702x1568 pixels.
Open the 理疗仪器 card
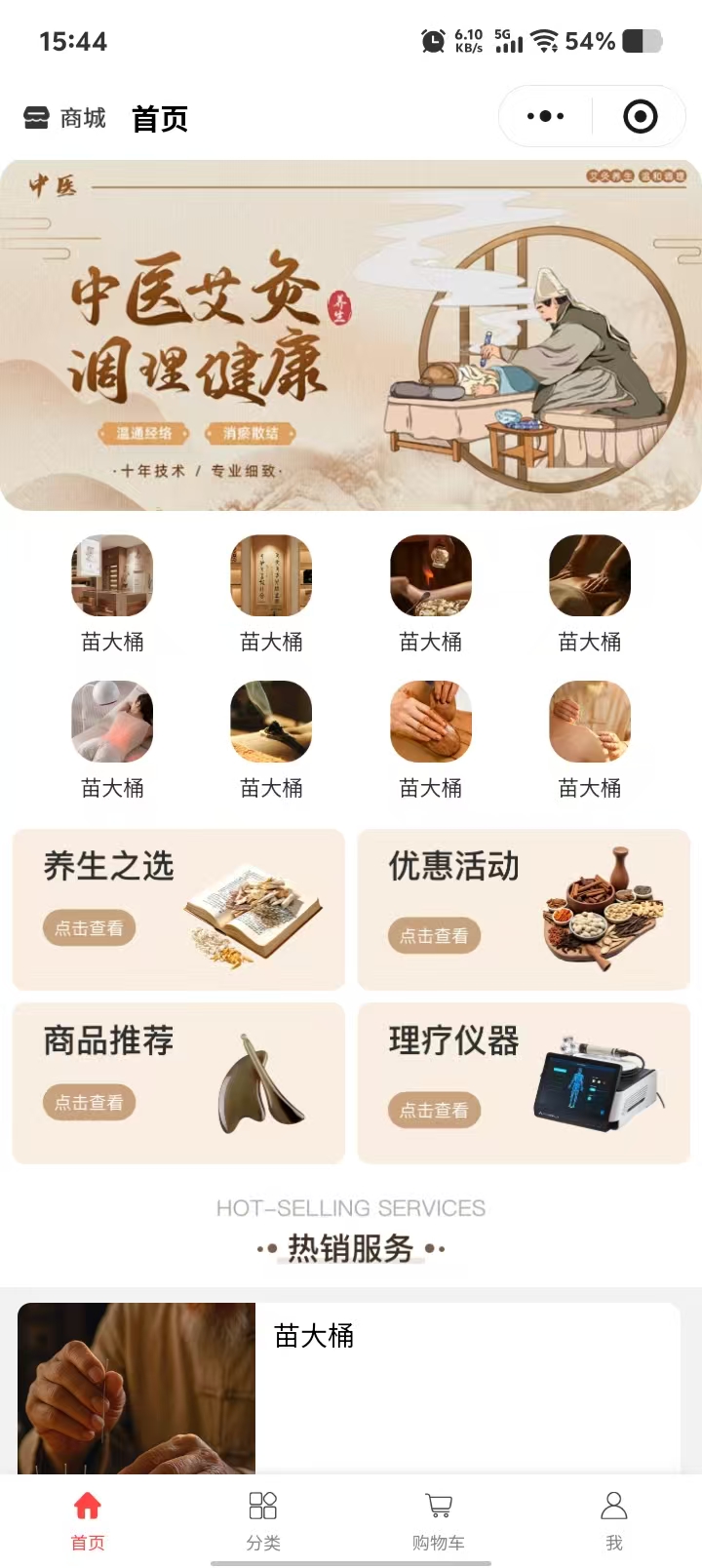(x=524, y=1082)
